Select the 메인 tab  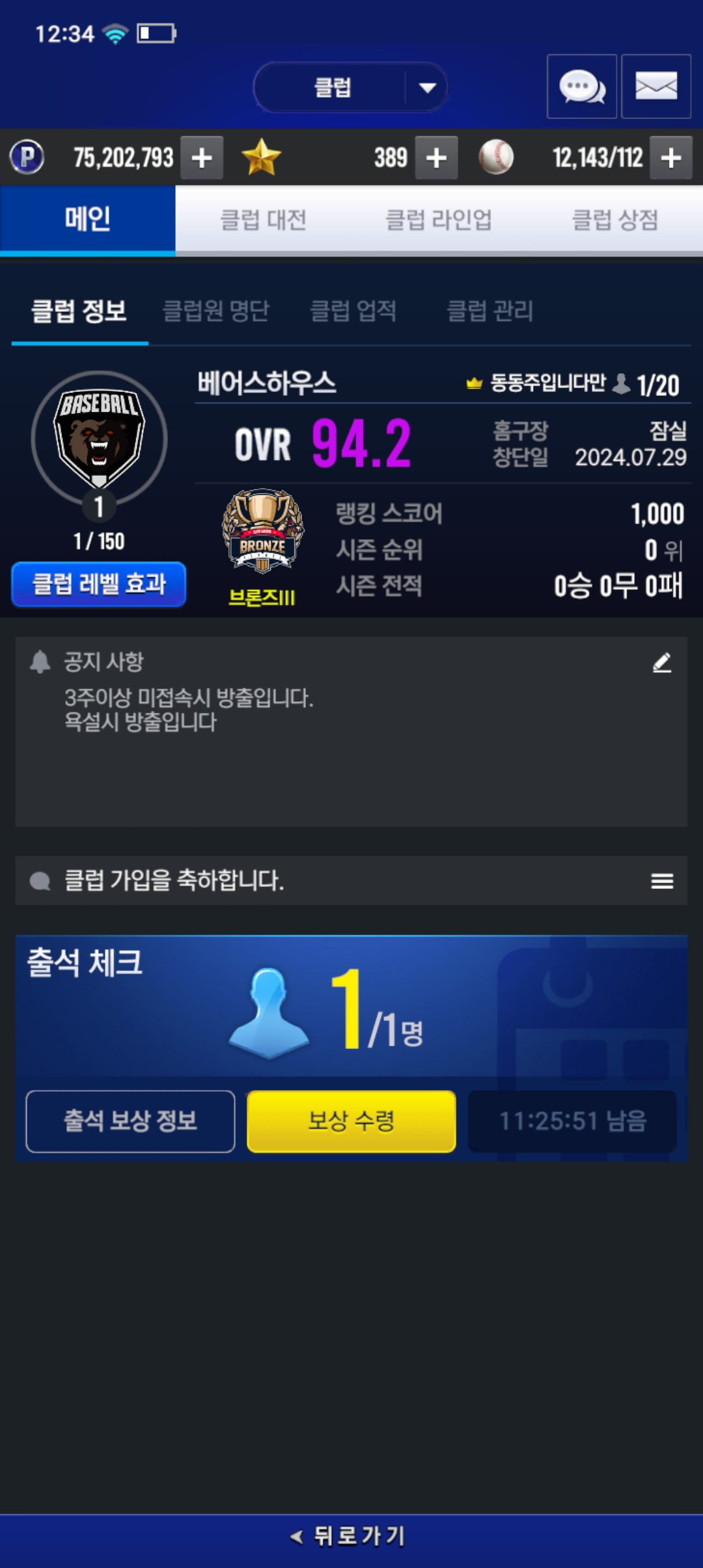pos(87,220)
